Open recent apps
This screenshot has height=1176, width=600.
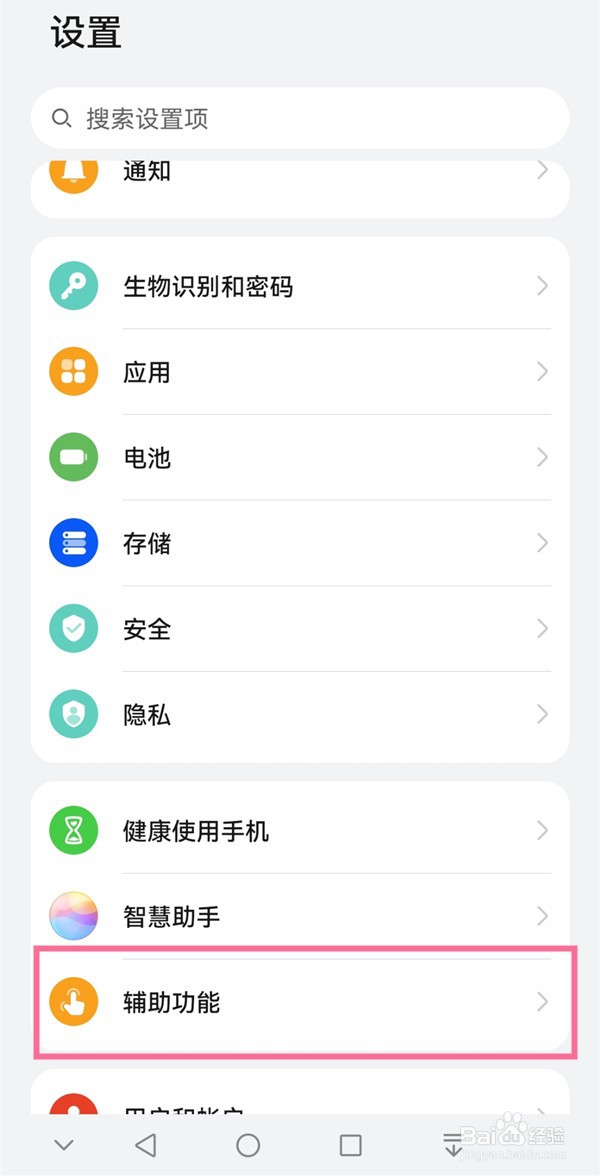[x=350, y=1145]
